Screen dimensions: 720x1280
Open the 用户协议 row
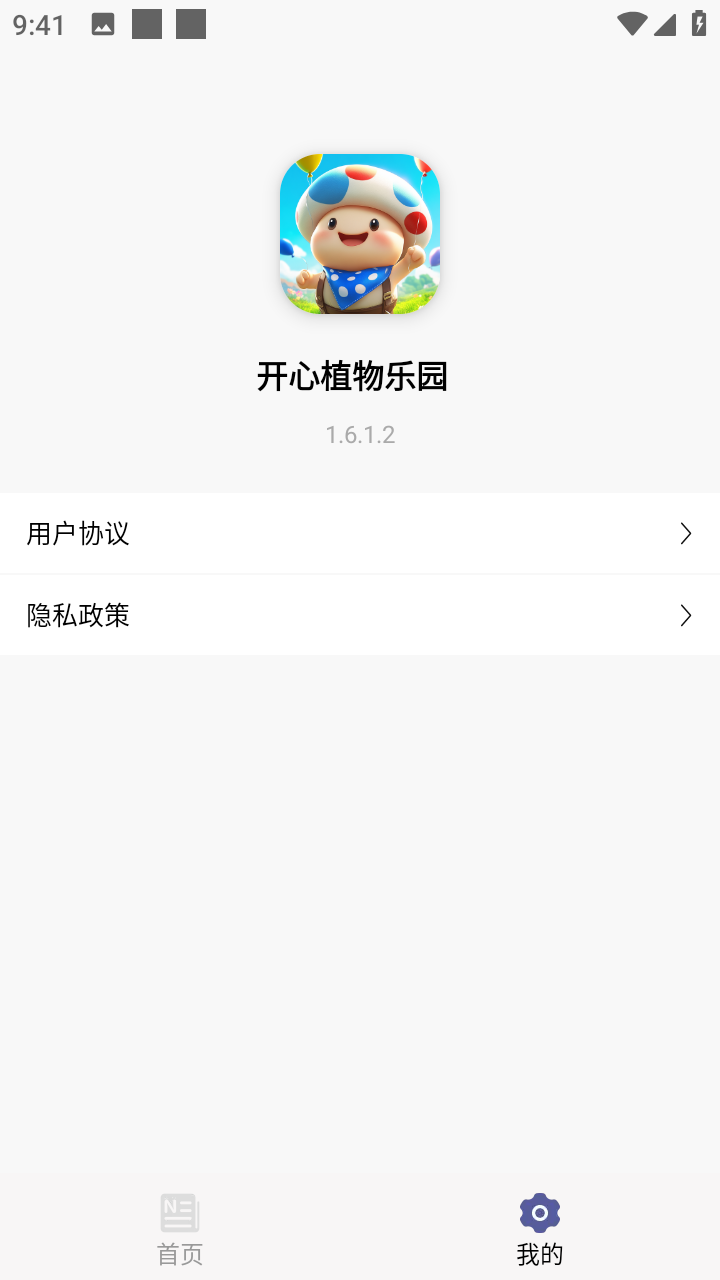[360, 534]
